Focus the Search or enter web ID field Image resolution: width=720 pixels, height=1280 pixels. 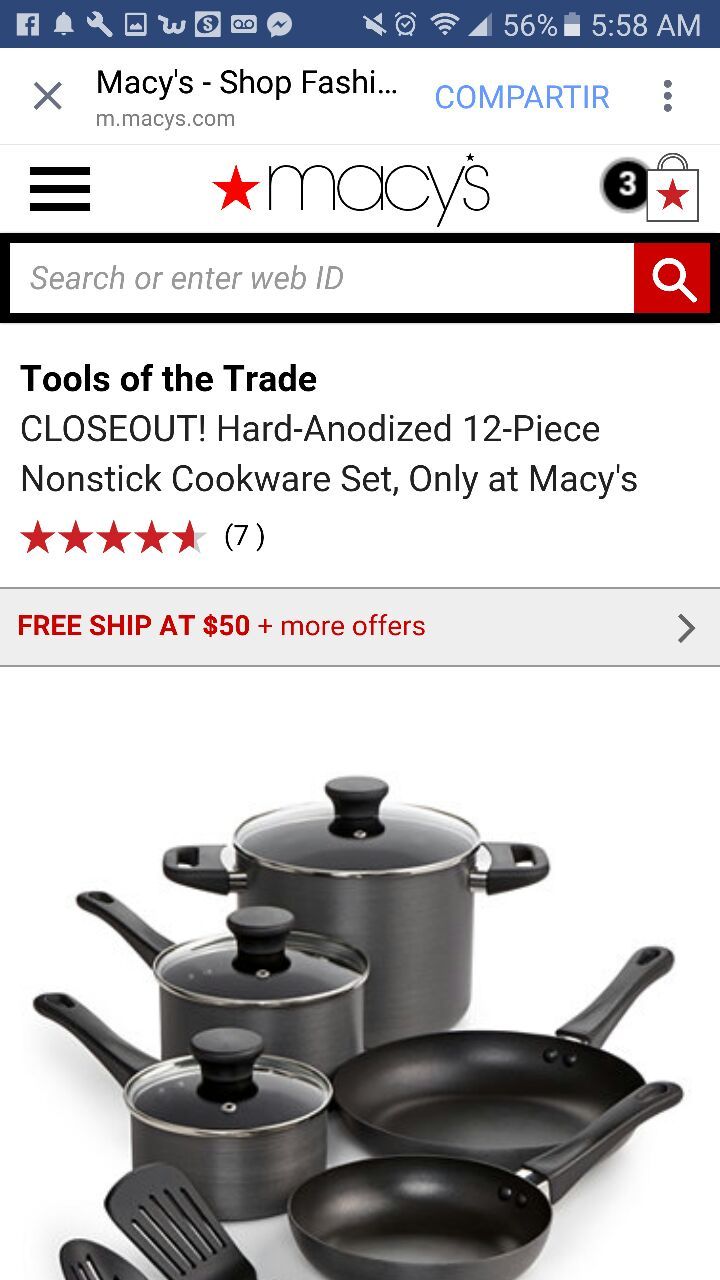click(320, 278)
